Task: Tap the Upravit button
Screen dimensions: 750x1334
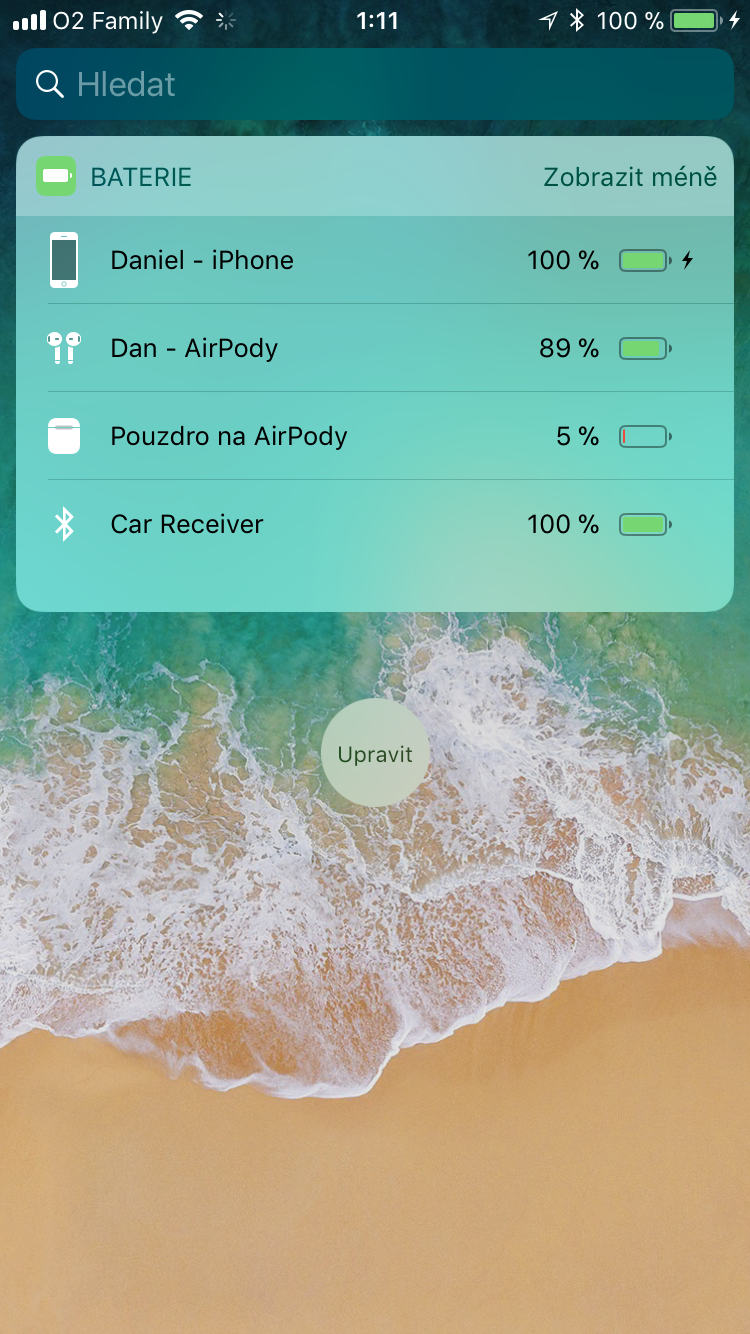Action: click(375, 754)
